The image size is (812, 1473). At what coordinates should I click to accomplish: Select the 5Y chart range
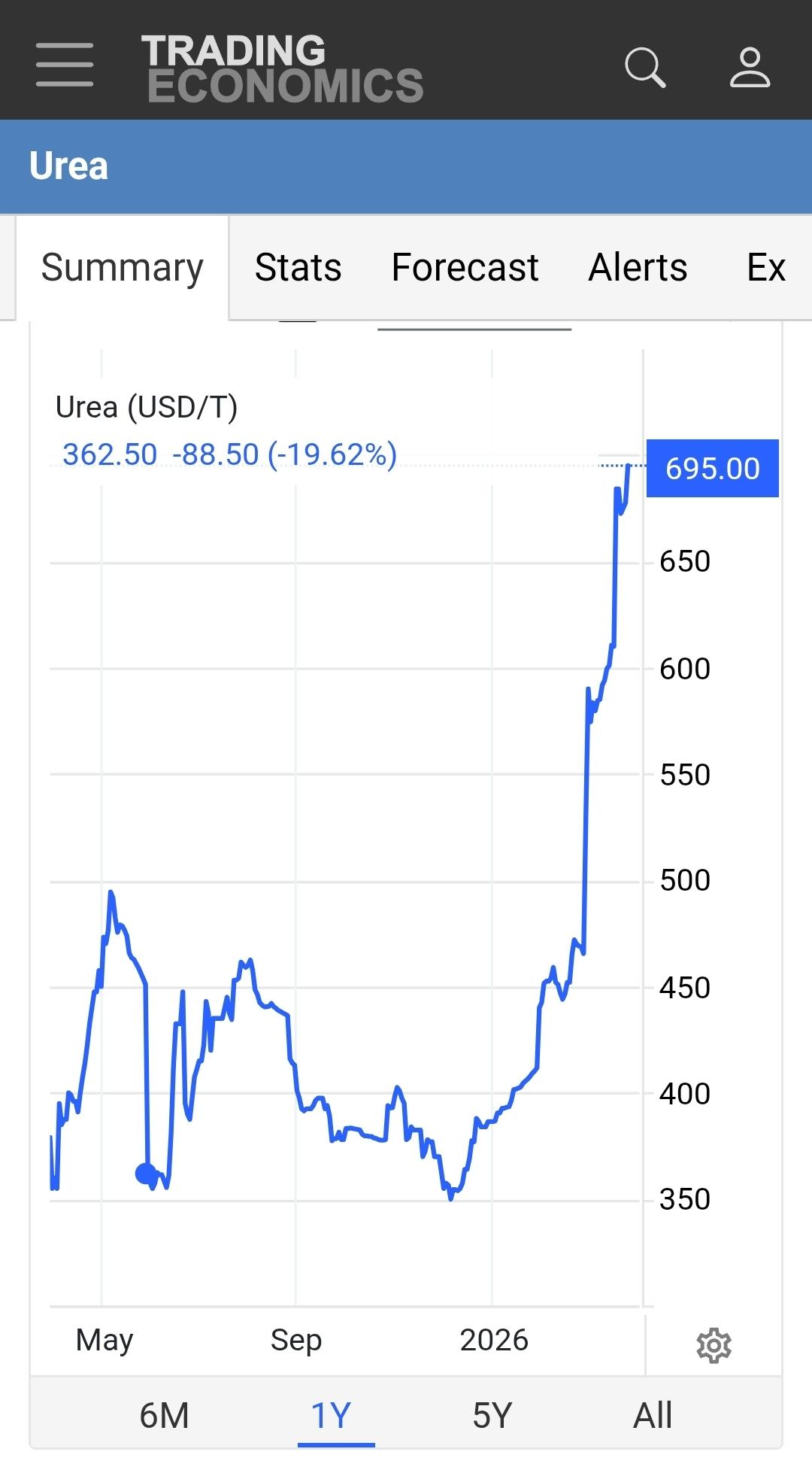coord(492,1415)
